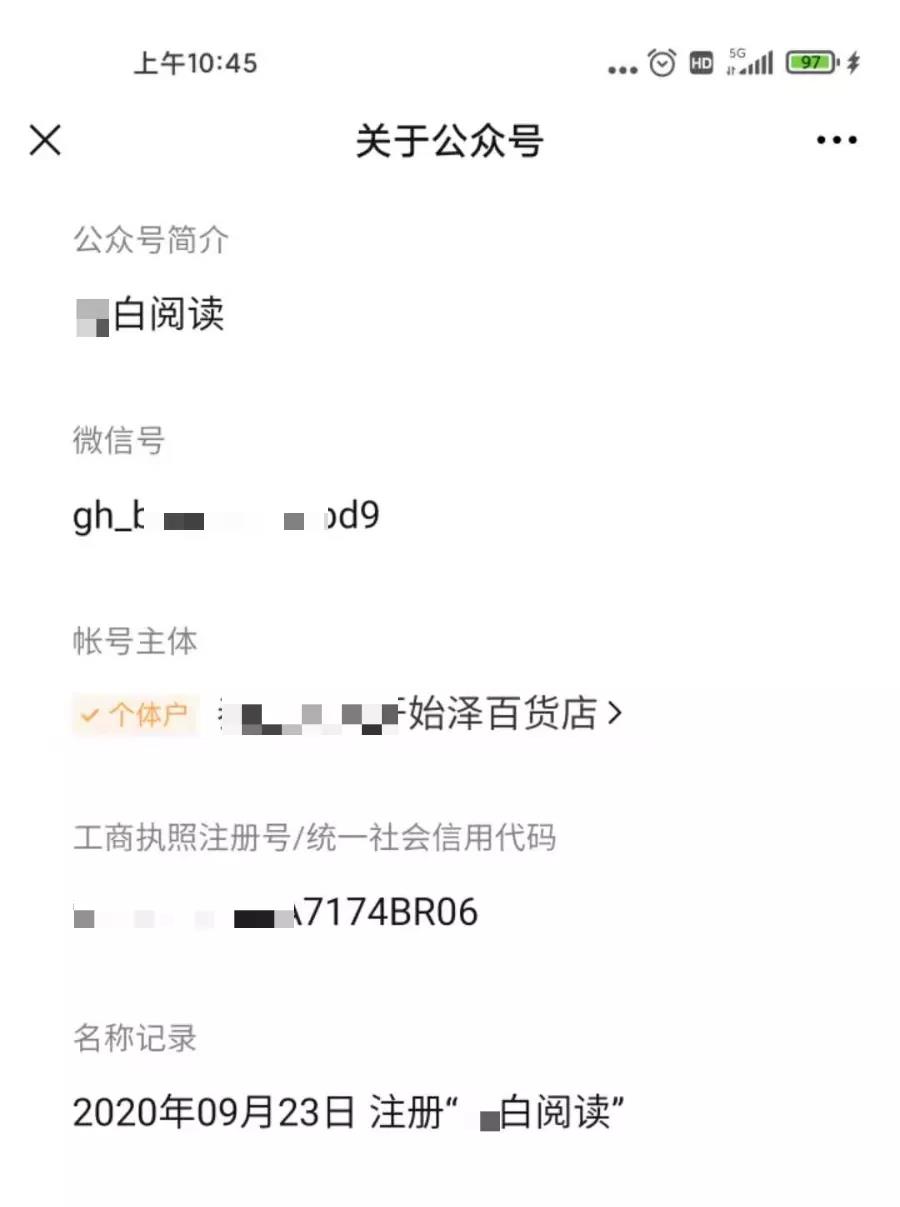
Task: Tap the battery indicator showing 97
Action: [x=810, y=62]
